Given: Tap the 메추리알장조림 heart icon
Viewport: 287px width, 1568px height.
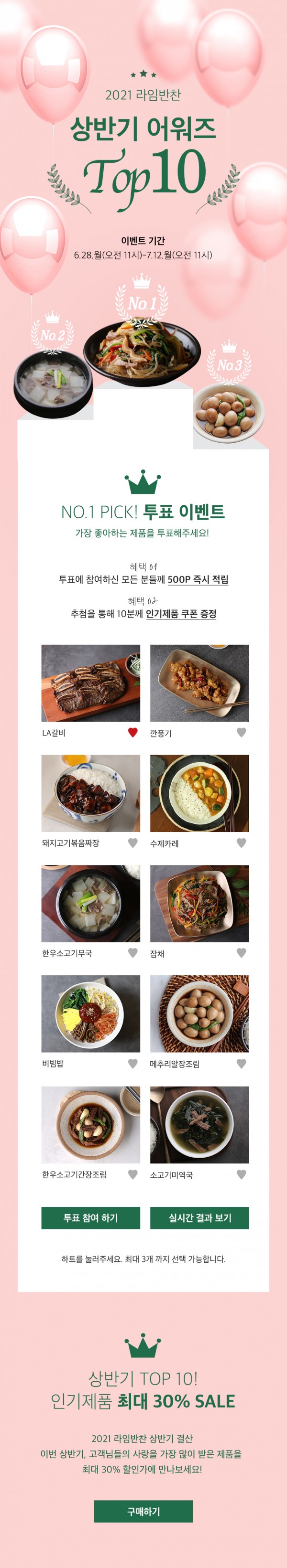Looking at the screenshot, I should (241, 1063).
